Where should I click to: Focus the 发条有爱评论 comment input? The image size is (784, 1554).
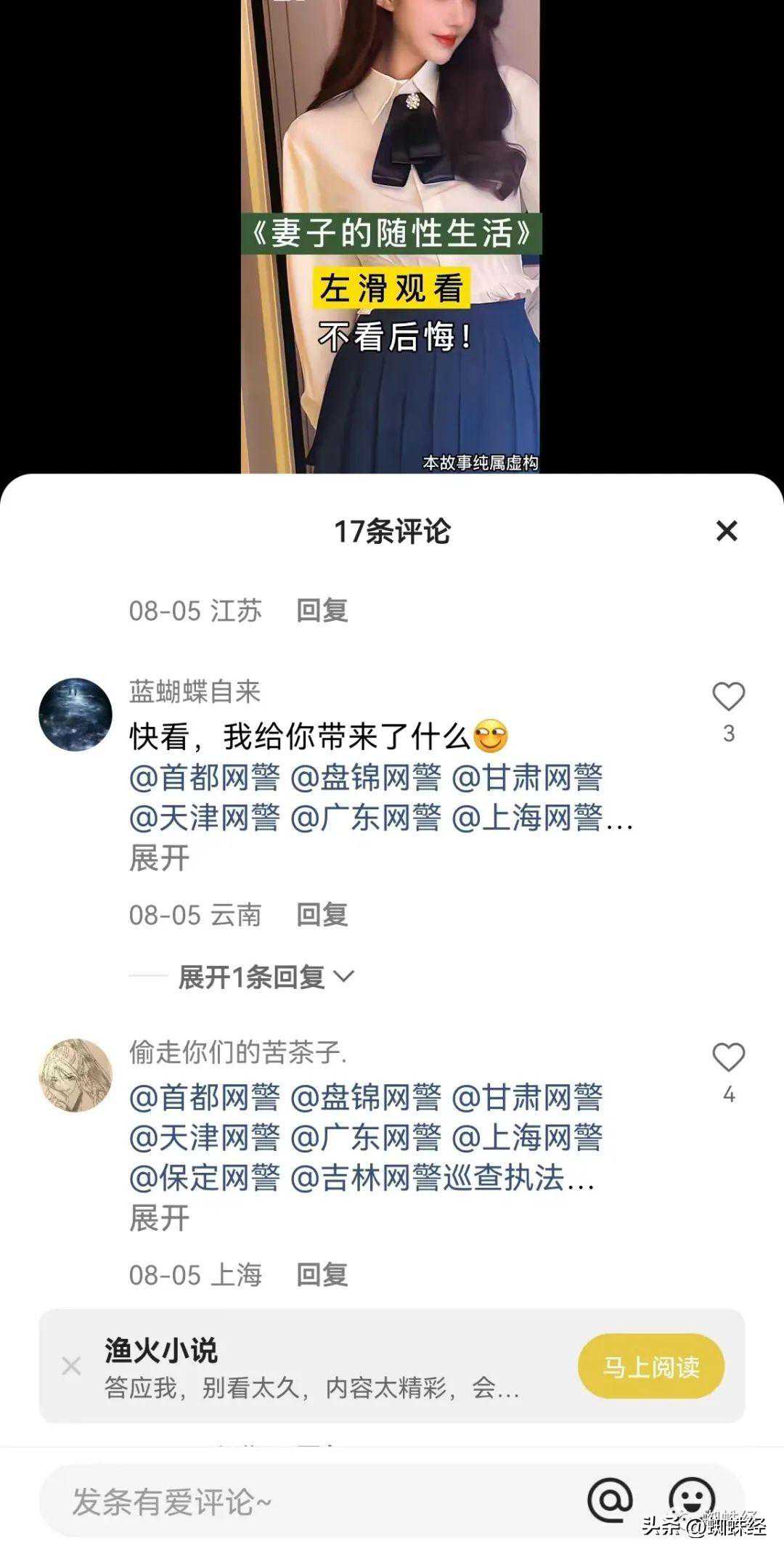click(x=290, y=1502)
